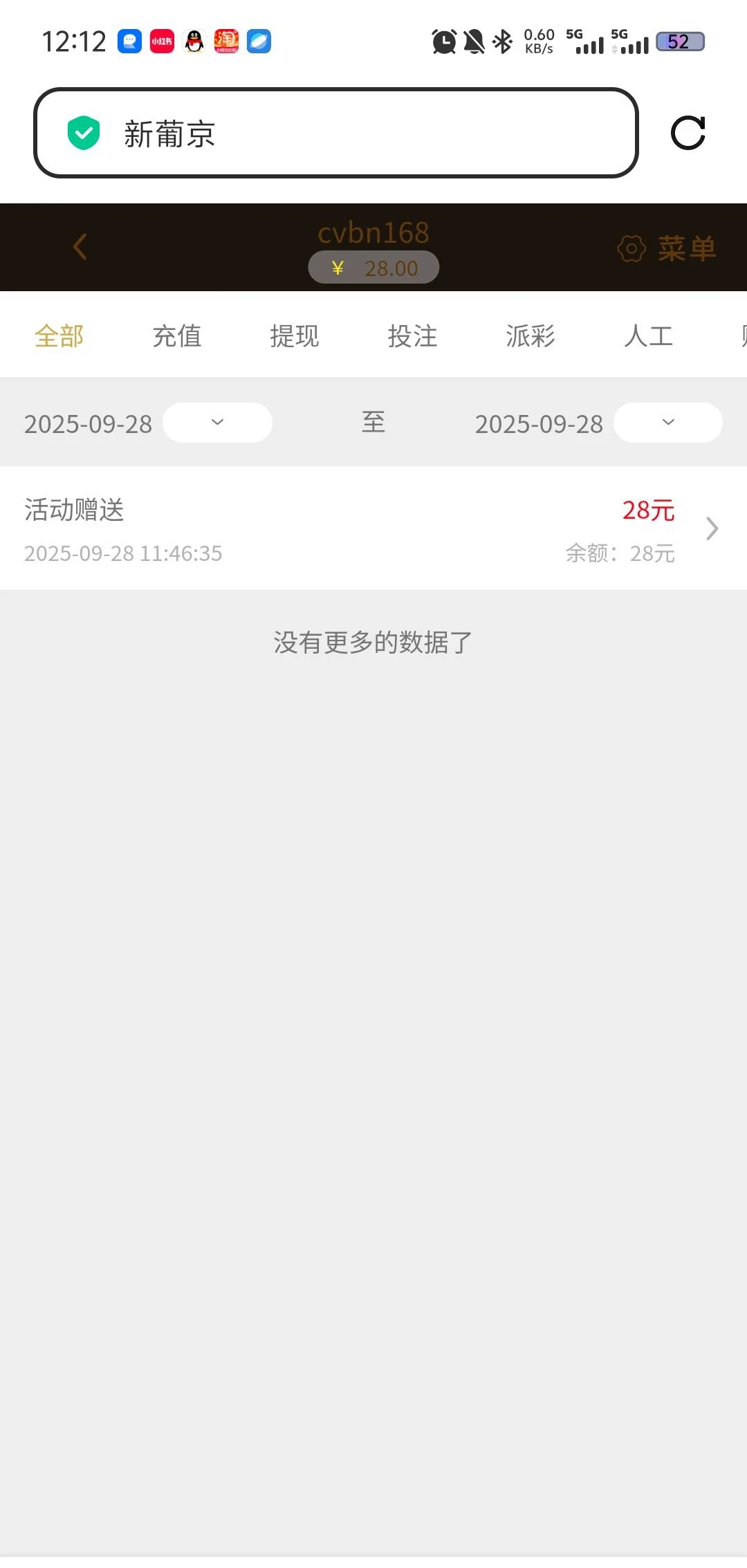Screen dimensions: 747x1568
Task: Switch to the 提现 tab
Action: (295, 336)
